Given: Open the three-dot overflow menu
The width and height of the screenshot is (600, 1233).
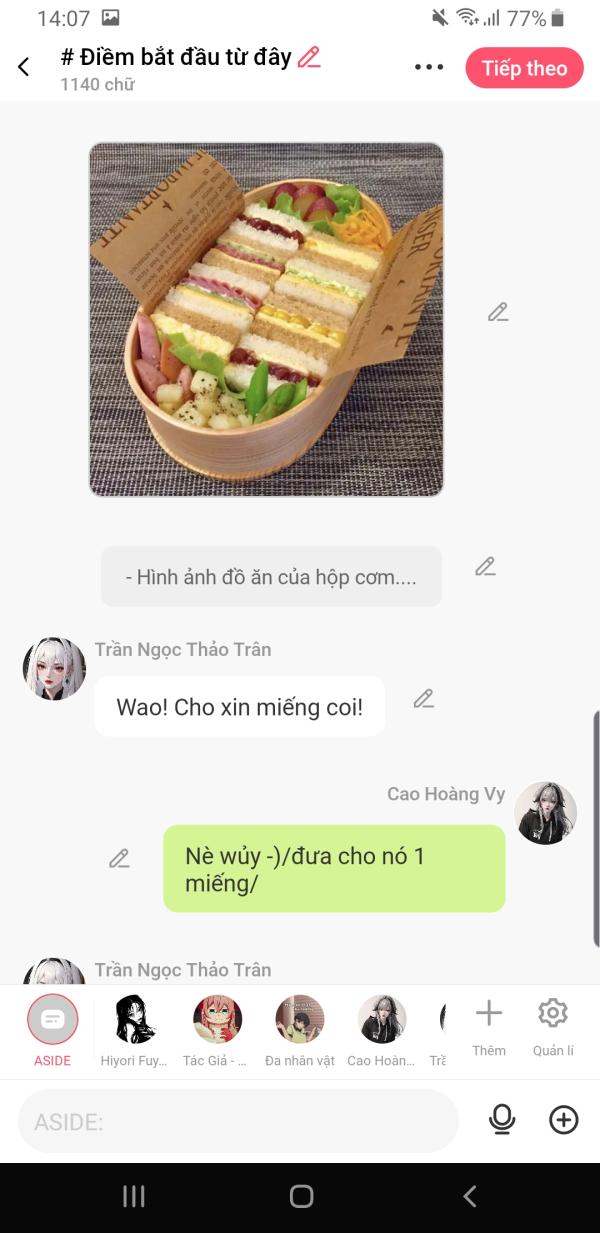Looking at the screenshot, I should click(x=428, y=68).
